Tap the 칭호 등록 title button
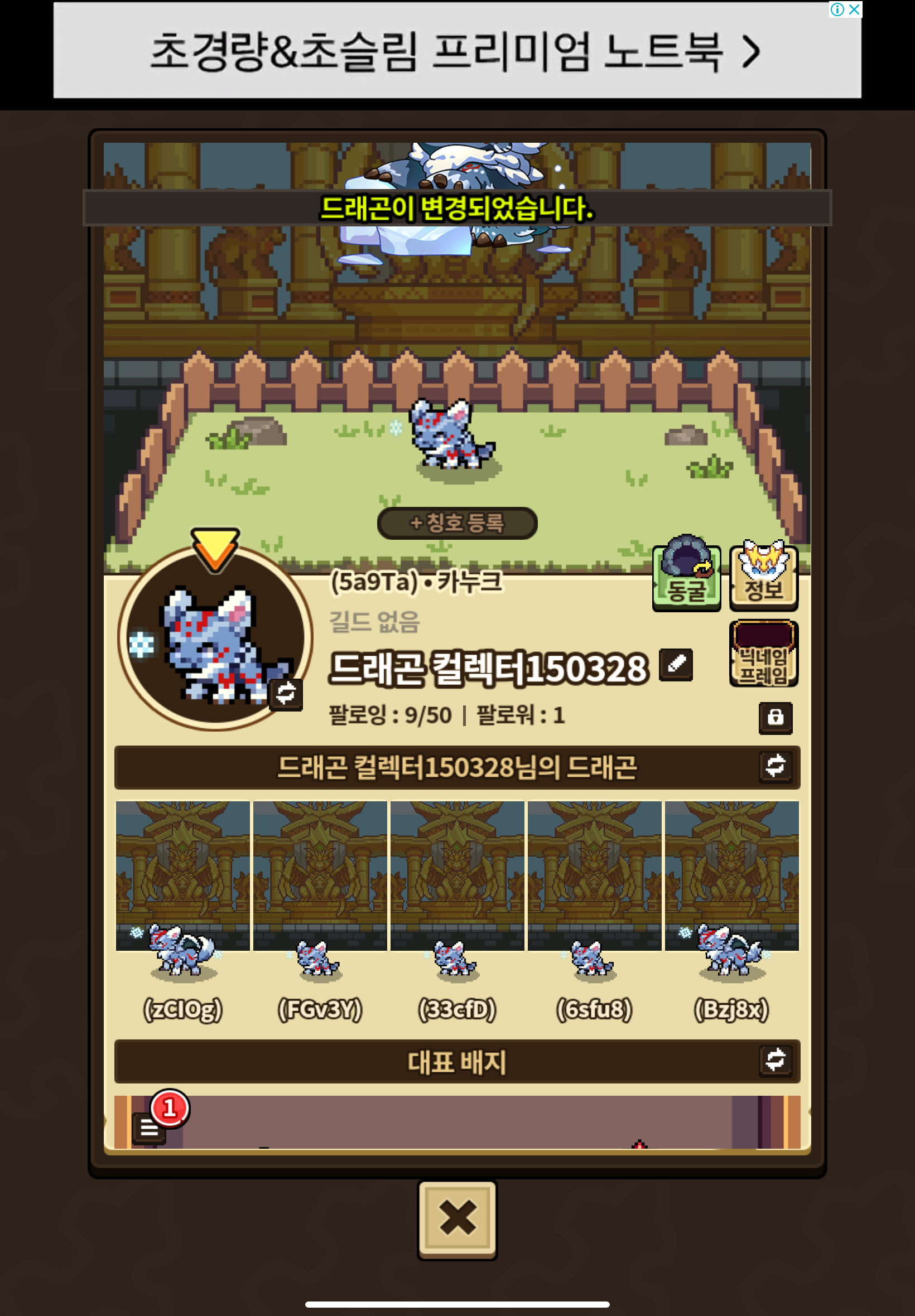Viewport: 915px width, 1316px height. [457, 523]
